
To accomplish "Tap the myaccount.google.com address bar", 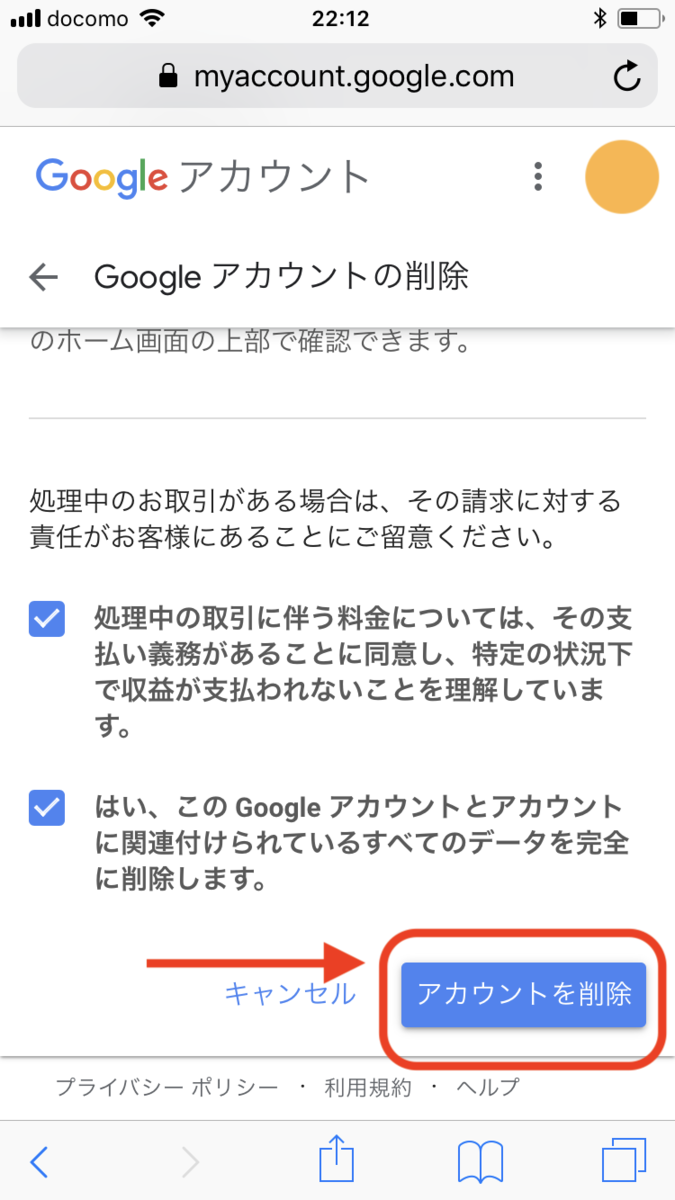I will pos(337,76).
